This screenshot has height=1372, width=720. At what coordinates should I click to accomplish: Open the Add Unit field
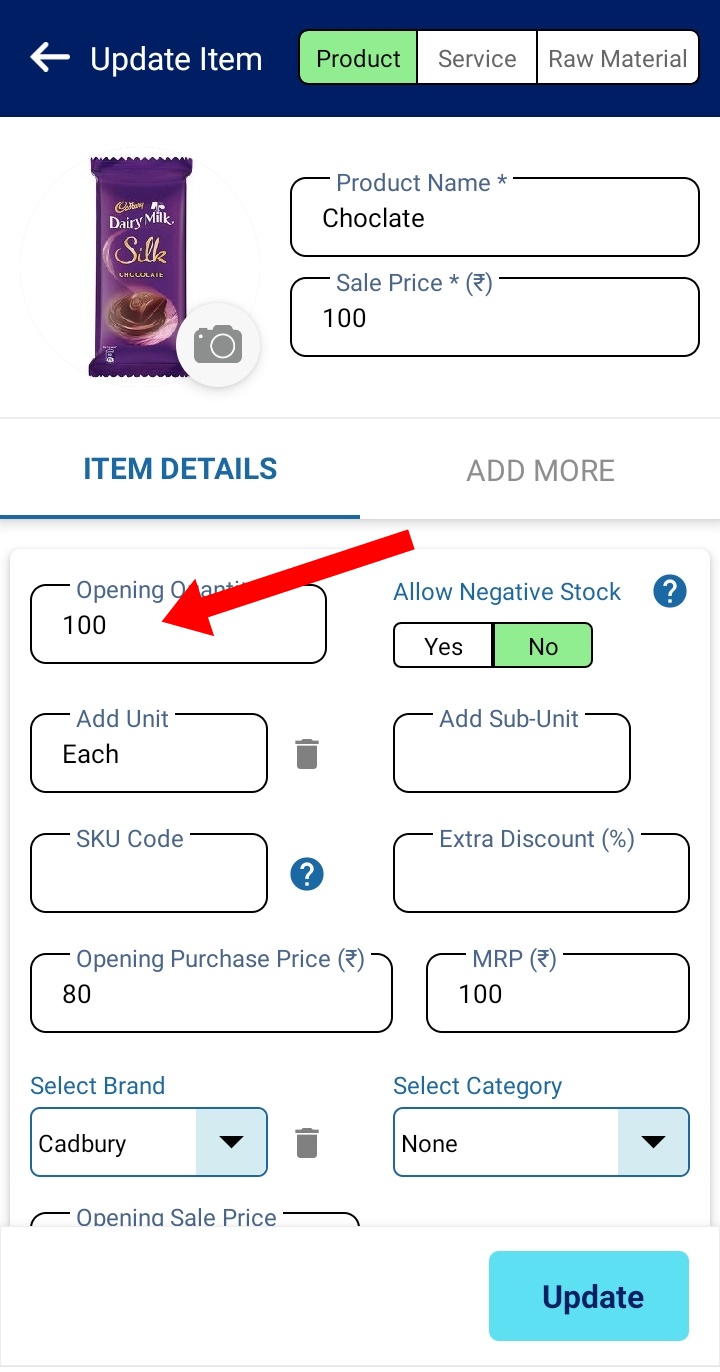(x=149, y=753)
